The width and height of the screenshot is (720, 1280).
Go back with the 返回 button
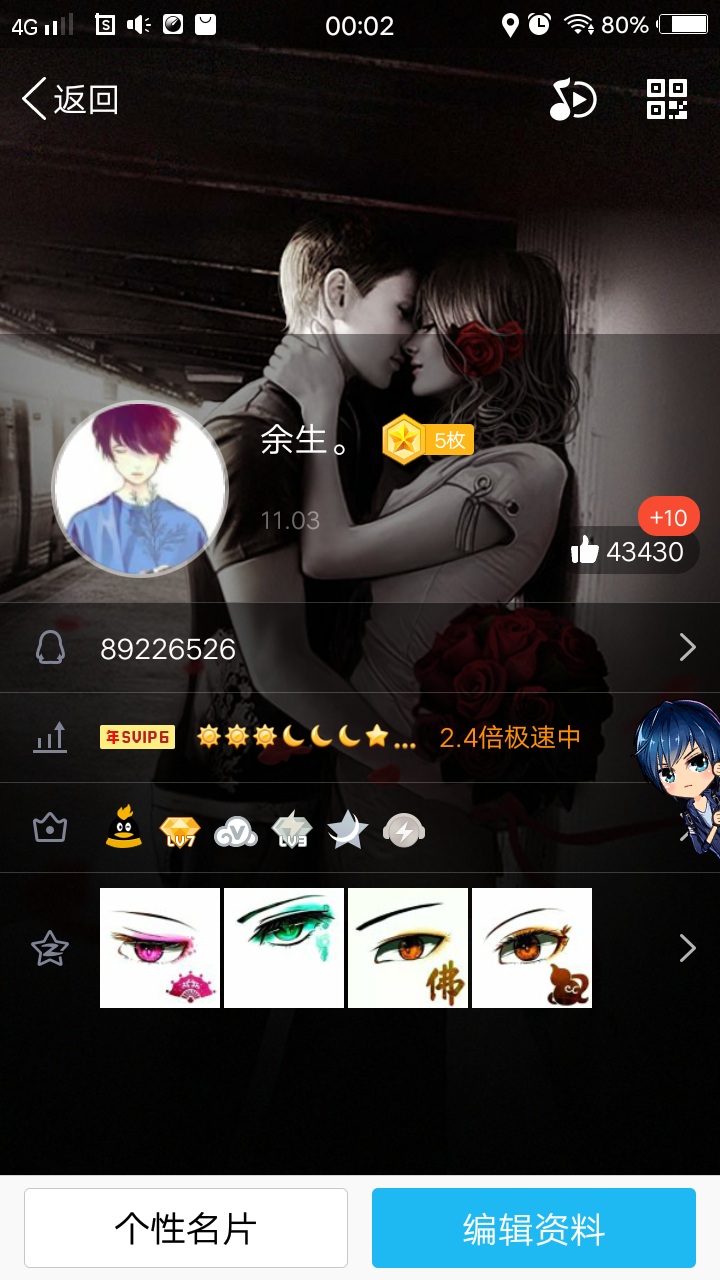(70, 99)
